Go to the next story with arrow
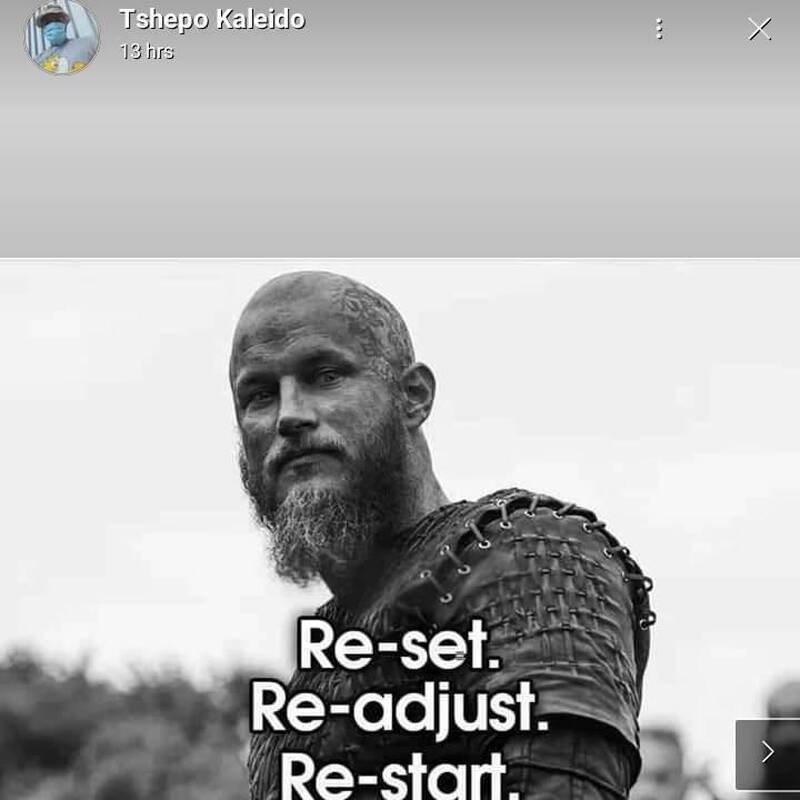 pyautogui.click(x=767, y=752)
